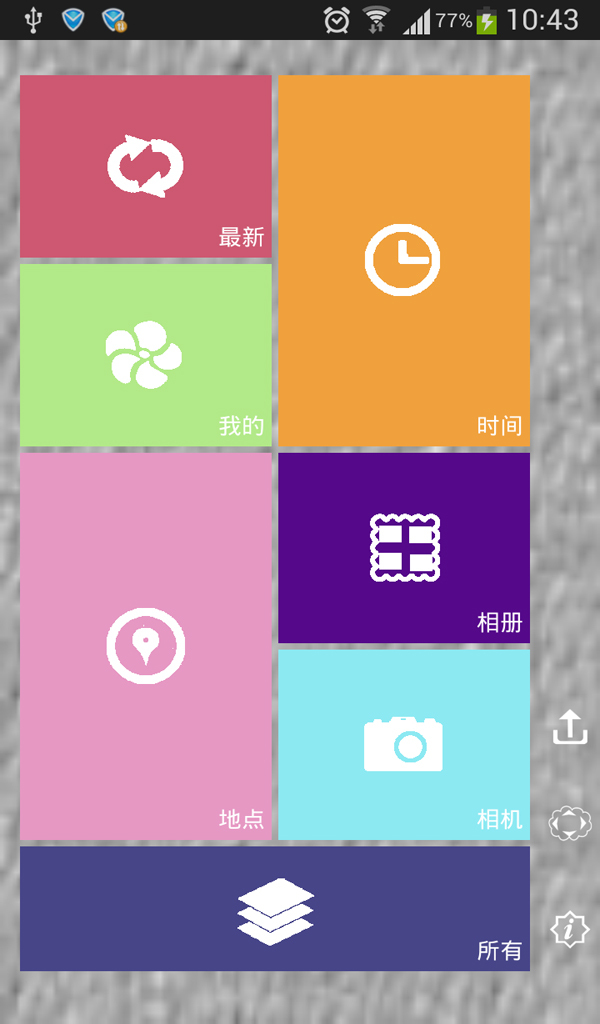The width and height of the screenshot is (600, 1024).
Task: Tap the arrows badge icon on the right side
Action: [570, 824]
